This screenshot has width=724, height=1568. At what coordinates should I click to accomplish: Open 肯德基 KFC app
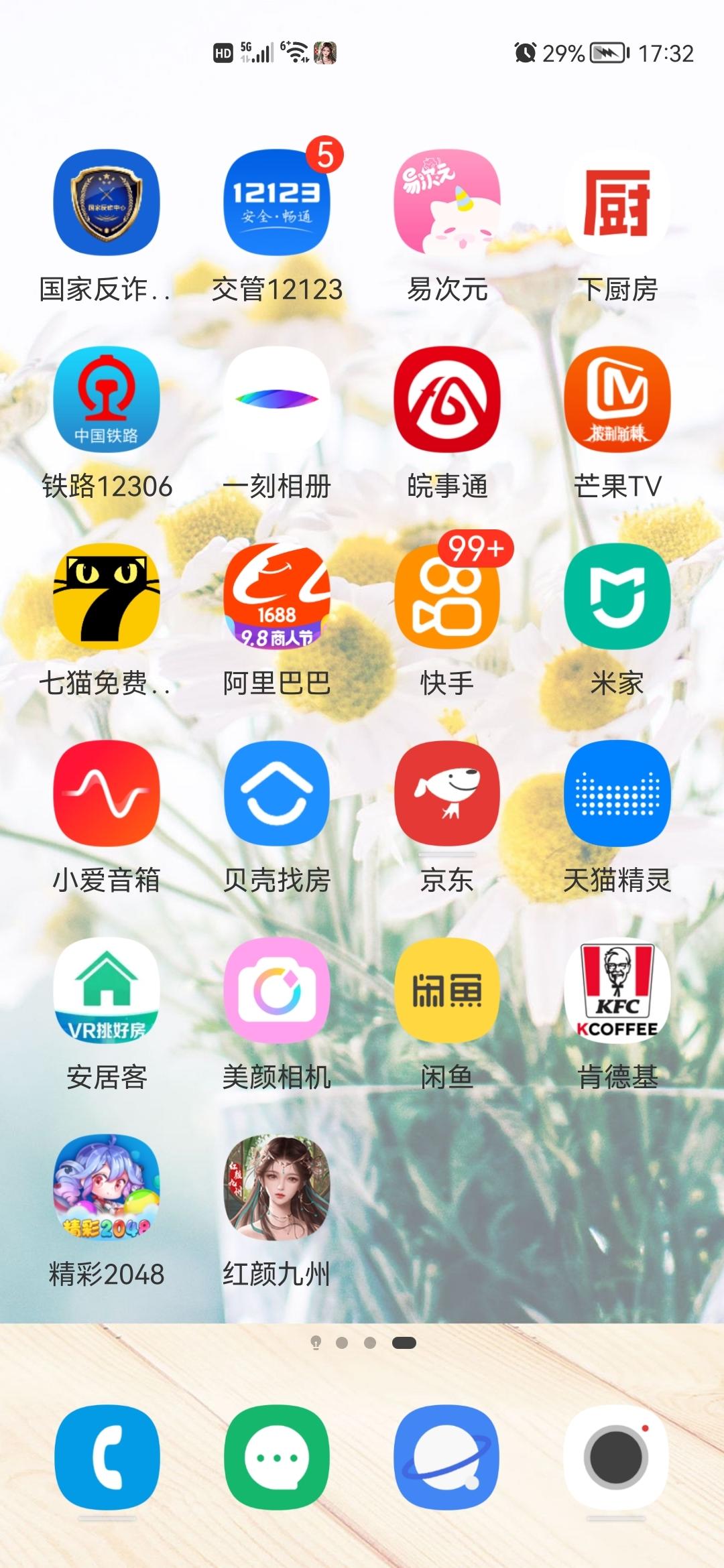point(617,990)
